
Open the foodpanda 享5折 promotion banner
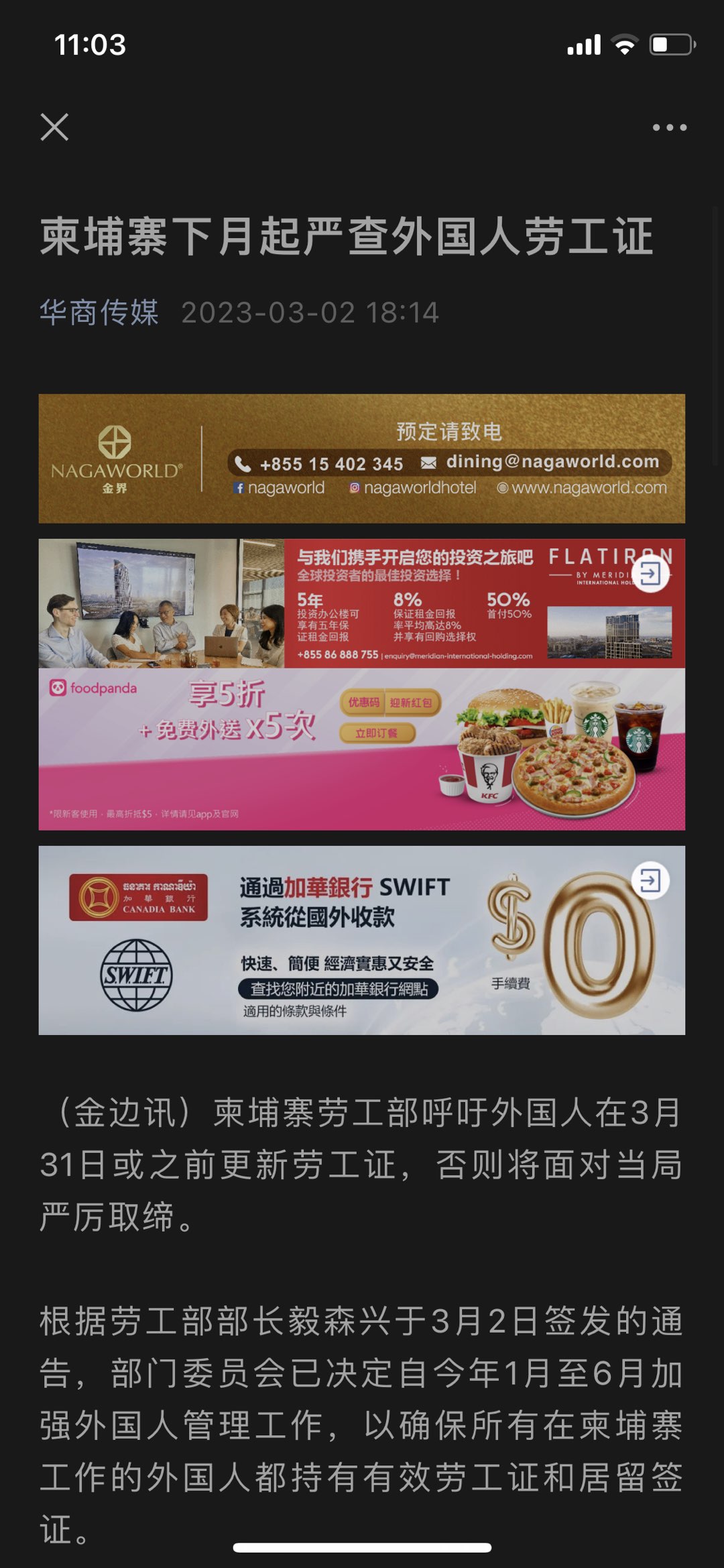tap(362, 749)
